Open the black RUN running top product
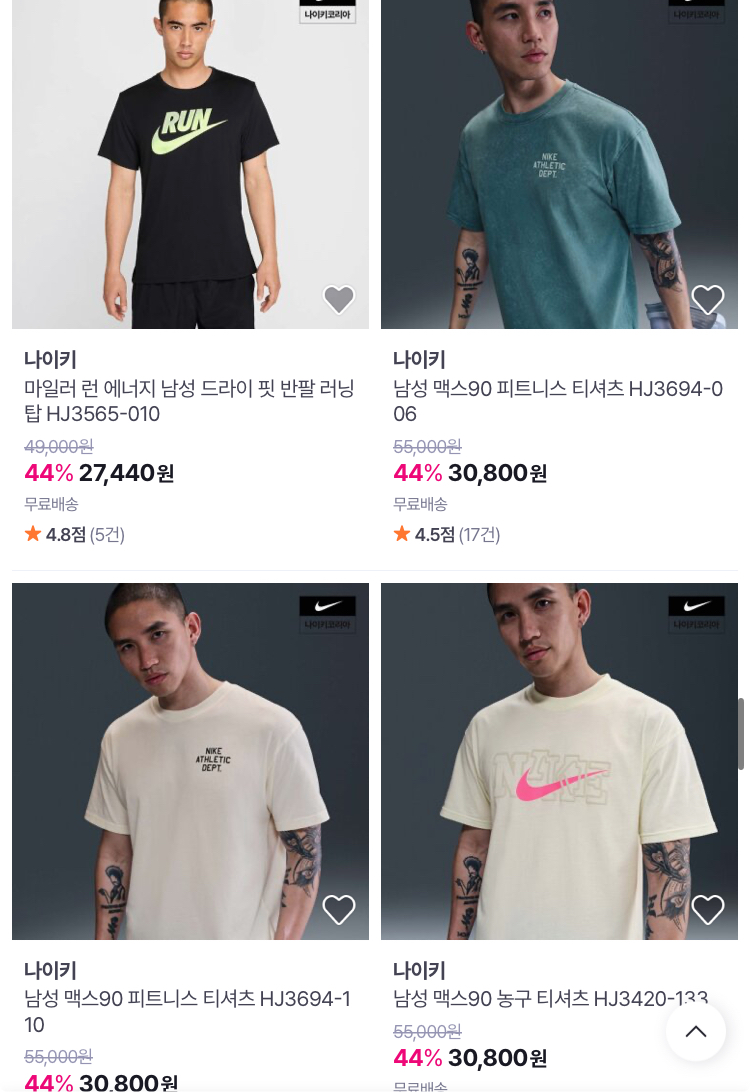 (190, 160)
